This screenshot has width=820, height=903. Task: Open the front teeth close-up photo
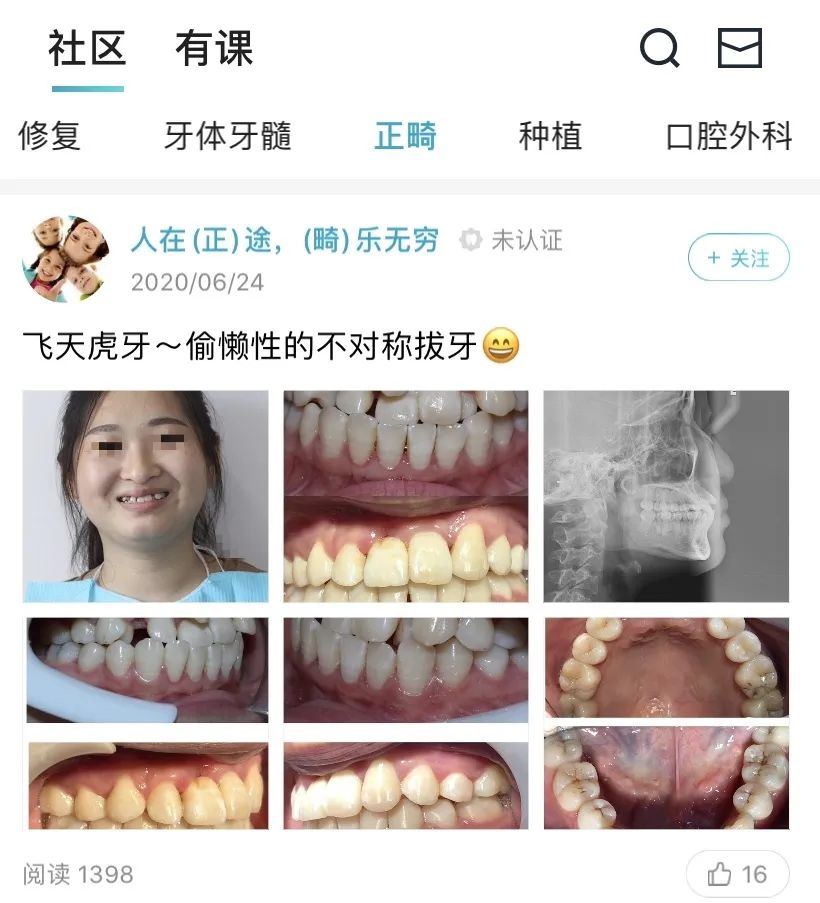point(406,496)
